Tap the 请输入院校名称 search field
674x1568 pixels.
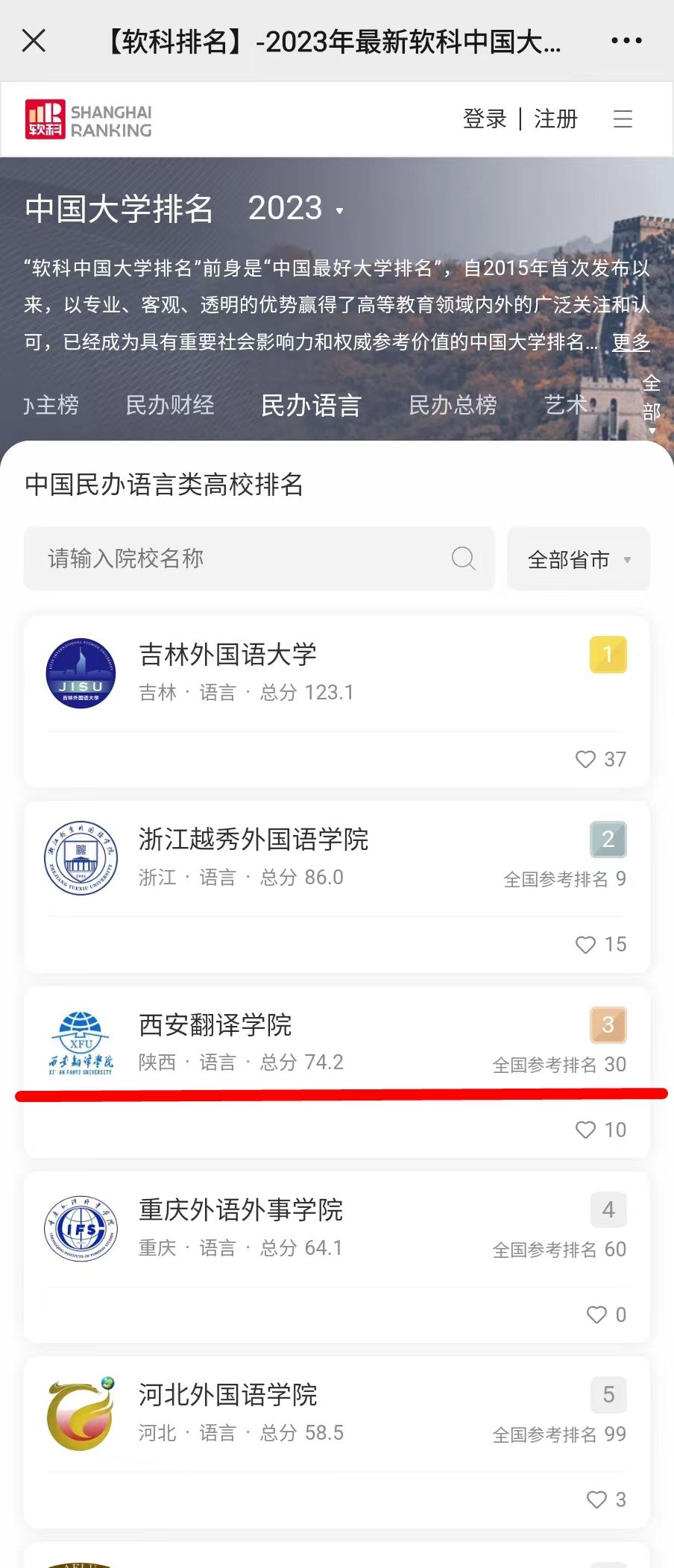pyautogui.click(x=246, y=558)
